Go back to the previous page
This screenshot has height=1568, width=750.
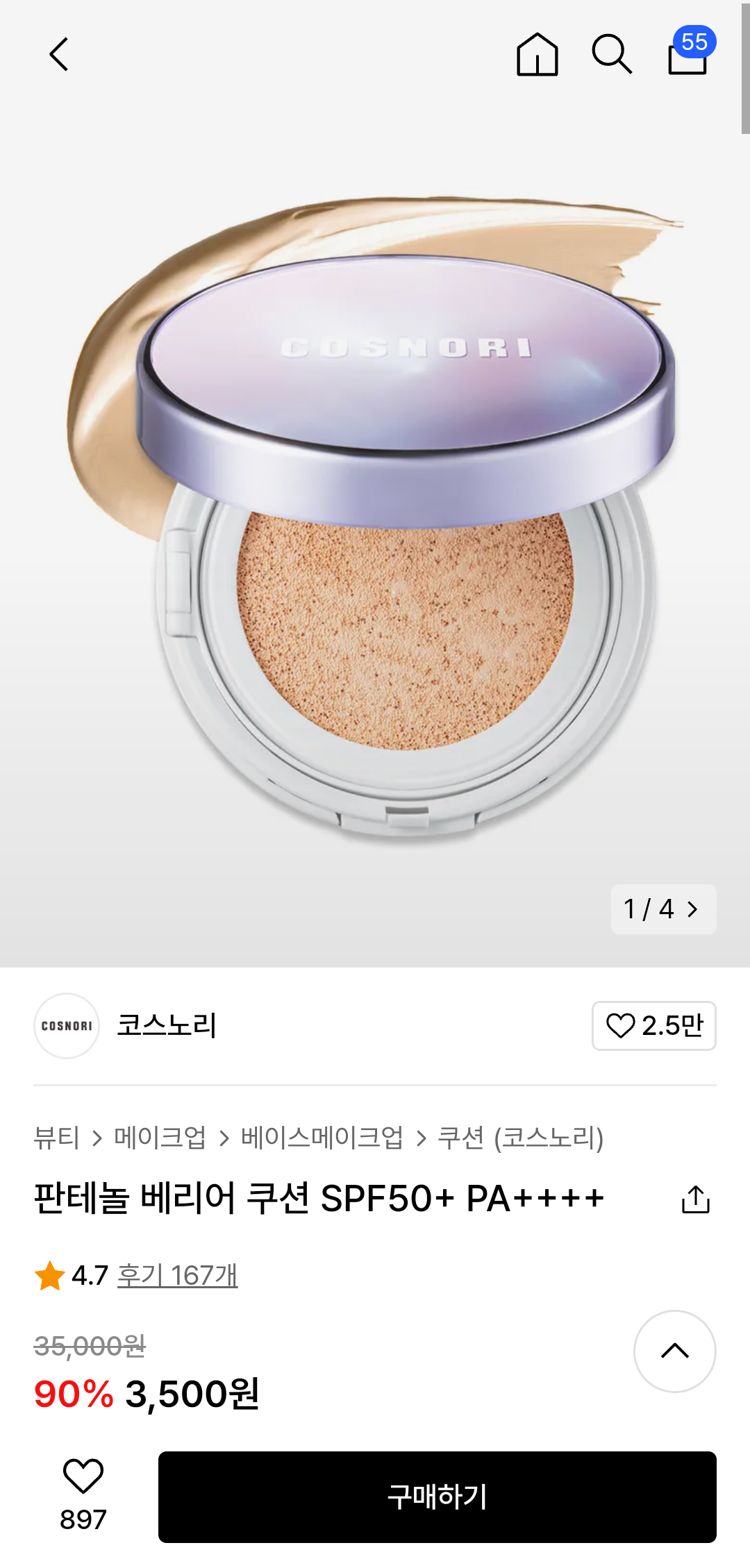coord(59,54)
